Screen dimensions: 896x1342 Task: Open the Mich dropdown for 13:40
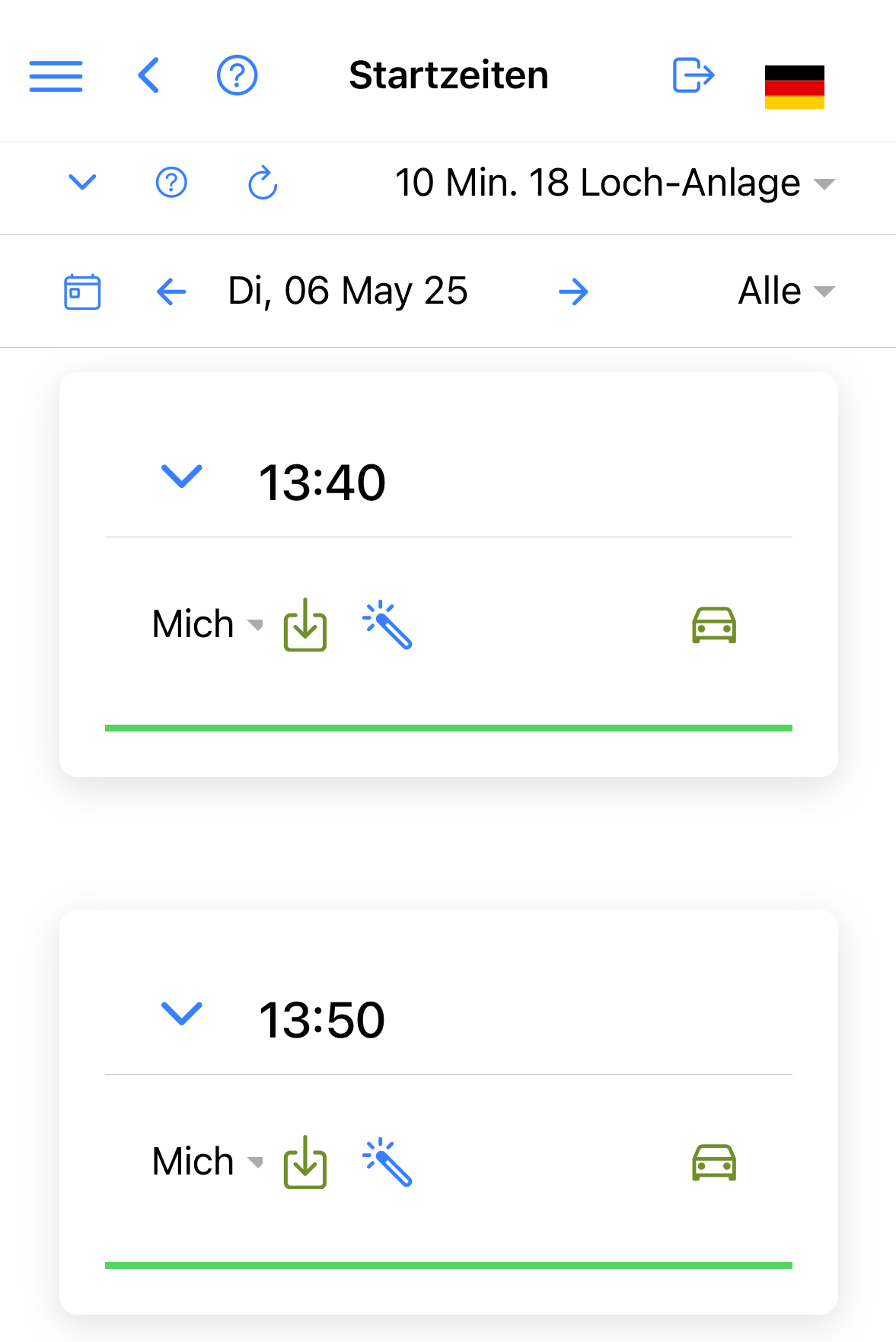click(207, 625)
